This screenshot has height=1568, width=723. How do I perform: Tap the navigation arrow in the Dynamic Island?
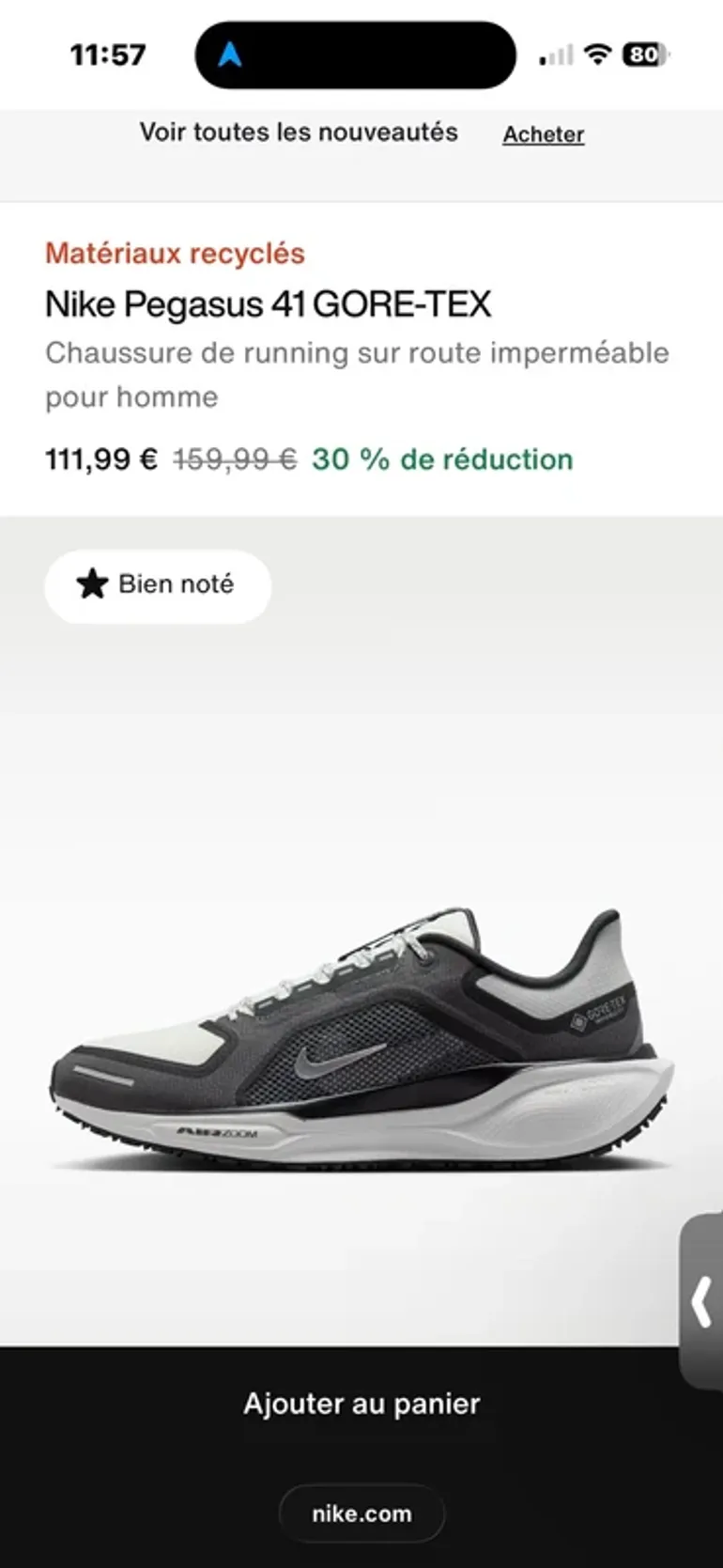tap(230, 55)
